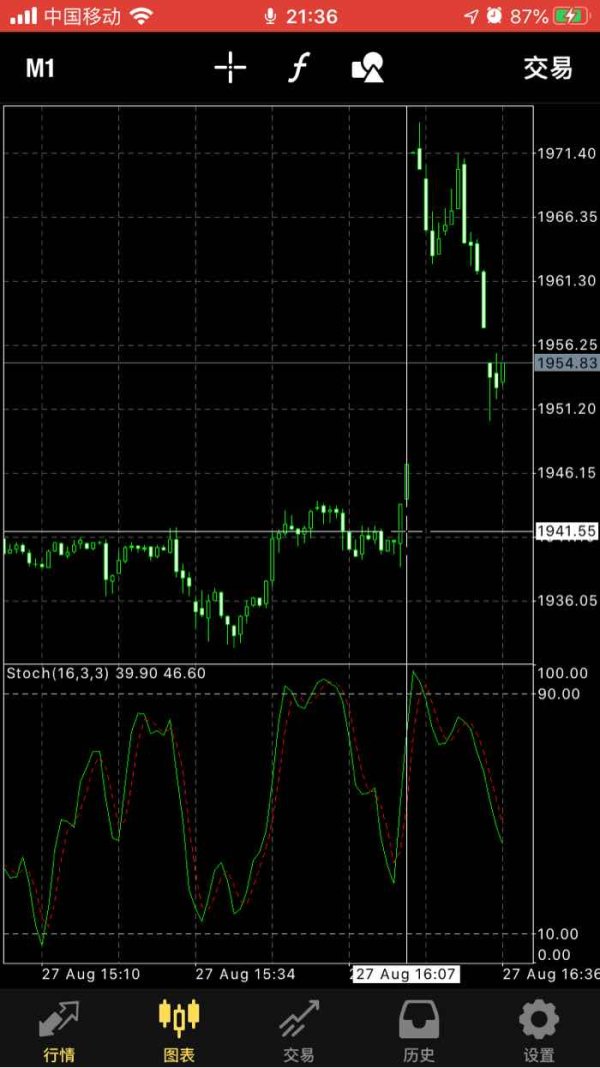The image size is (600, 1068).
Task: Toggle the crosshair tool
Action: coord(230,68)
